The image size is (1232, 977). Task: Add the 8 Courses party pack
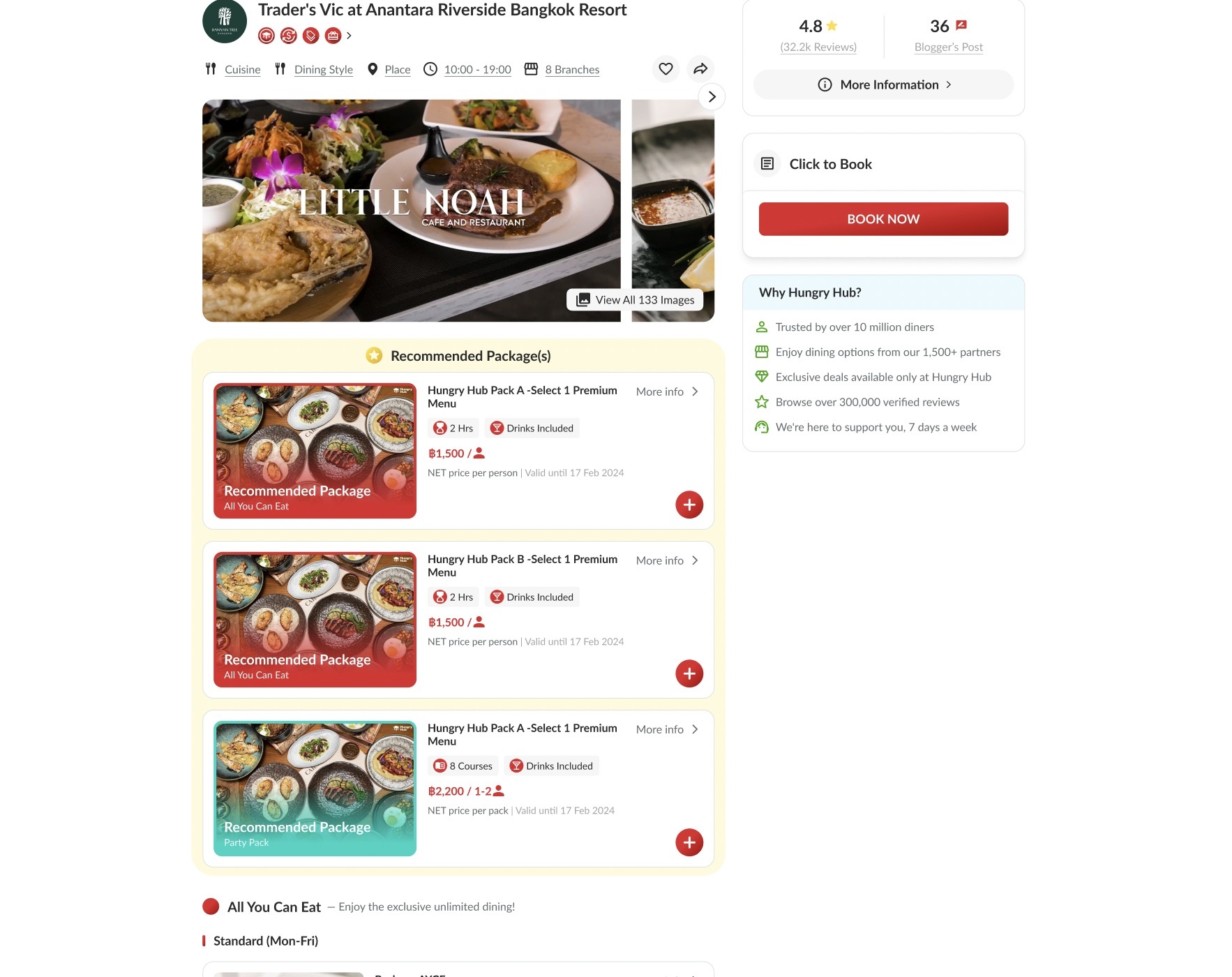689,842
